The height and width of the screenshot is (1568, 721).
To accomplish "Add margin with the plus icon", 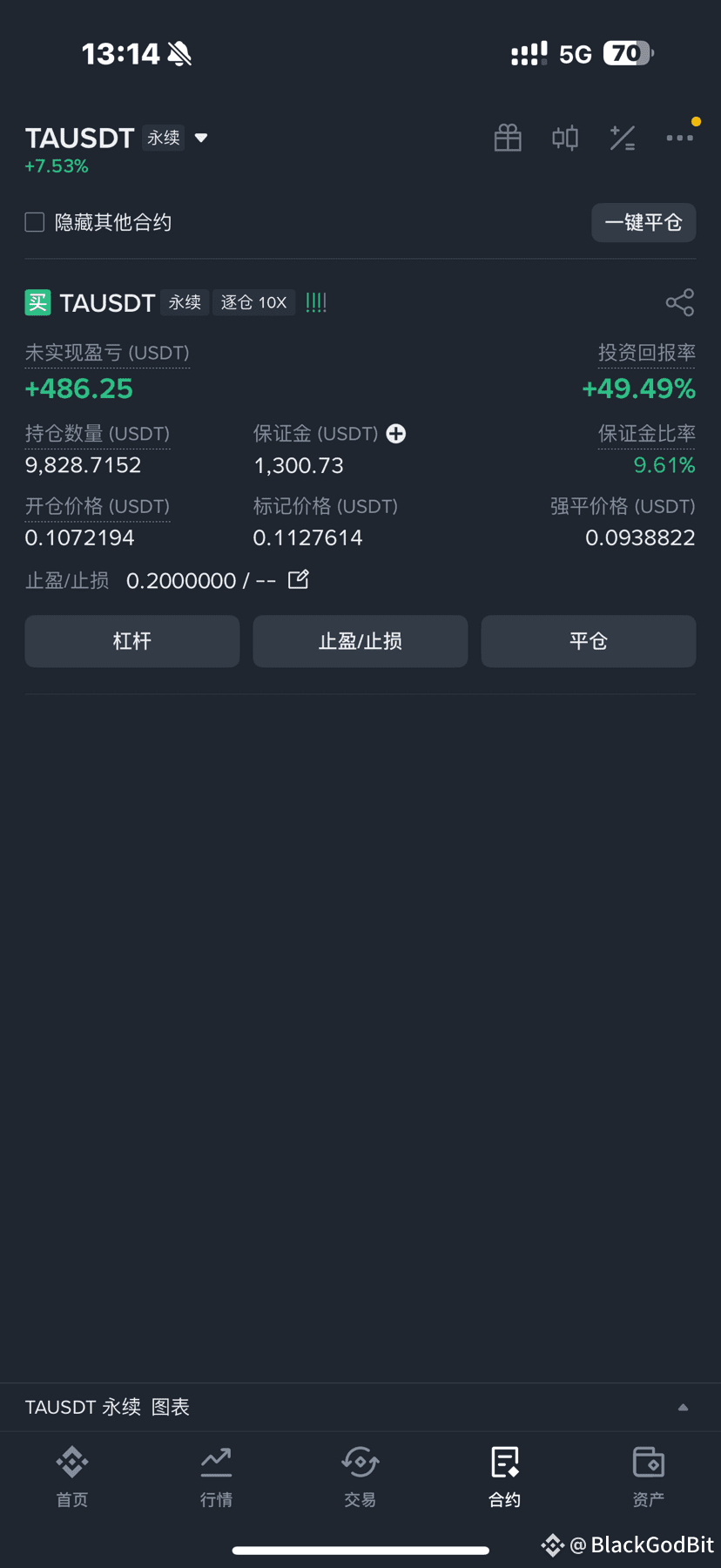I will point(396,434).
